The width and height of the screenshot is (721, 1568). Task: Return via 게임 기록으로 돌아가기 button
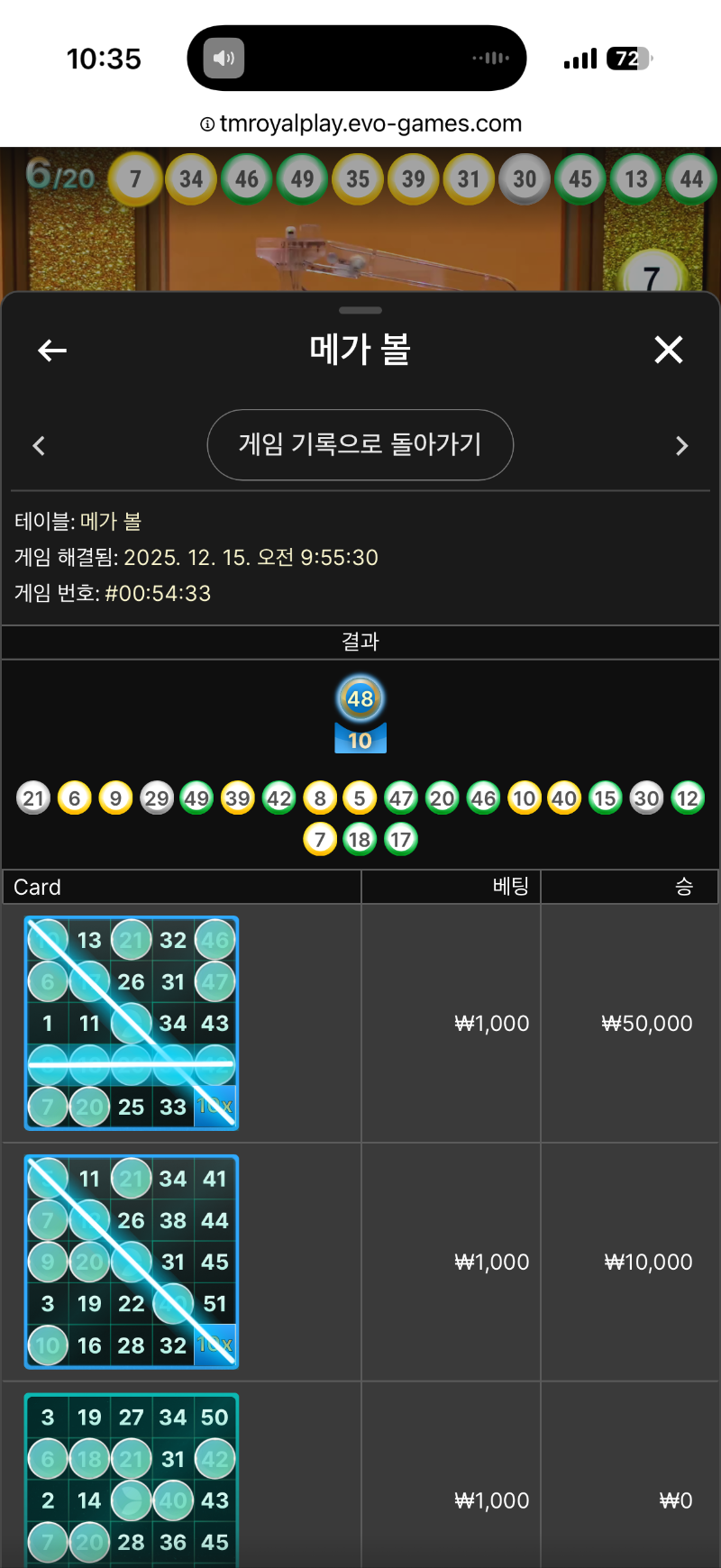[360, 445]
